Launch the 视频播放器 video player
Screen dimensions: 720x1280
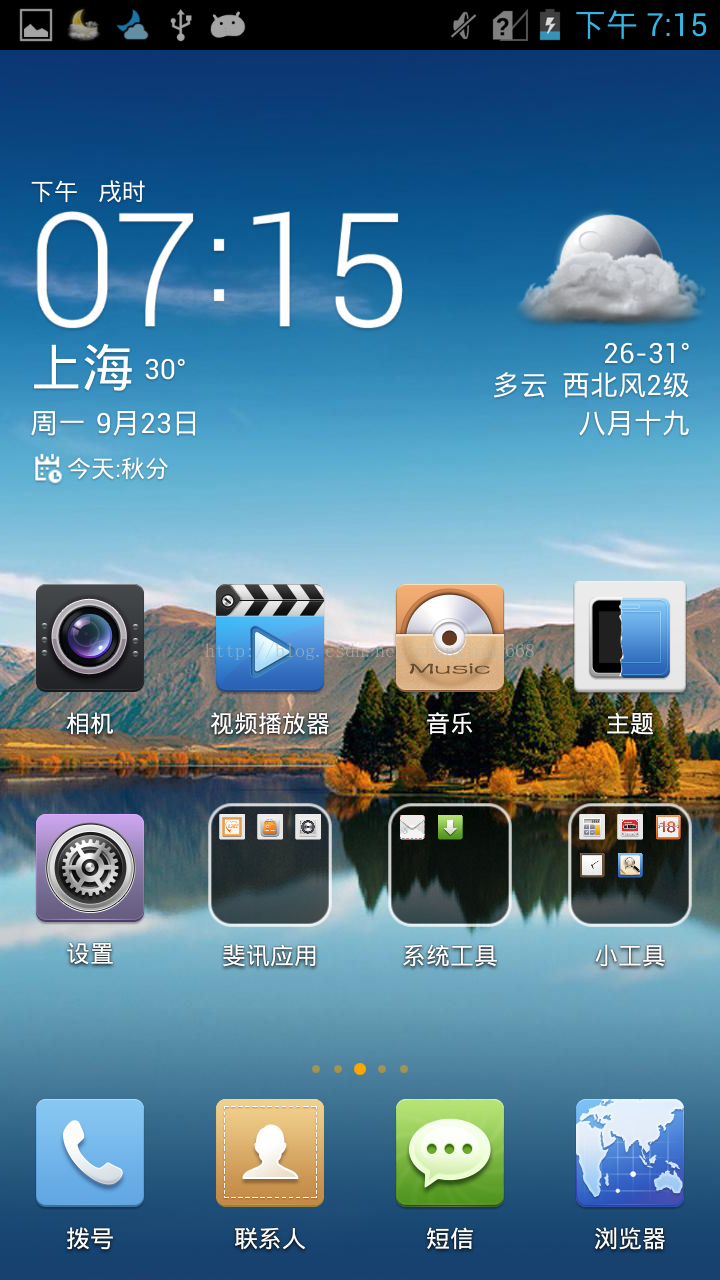coord(270,638)
